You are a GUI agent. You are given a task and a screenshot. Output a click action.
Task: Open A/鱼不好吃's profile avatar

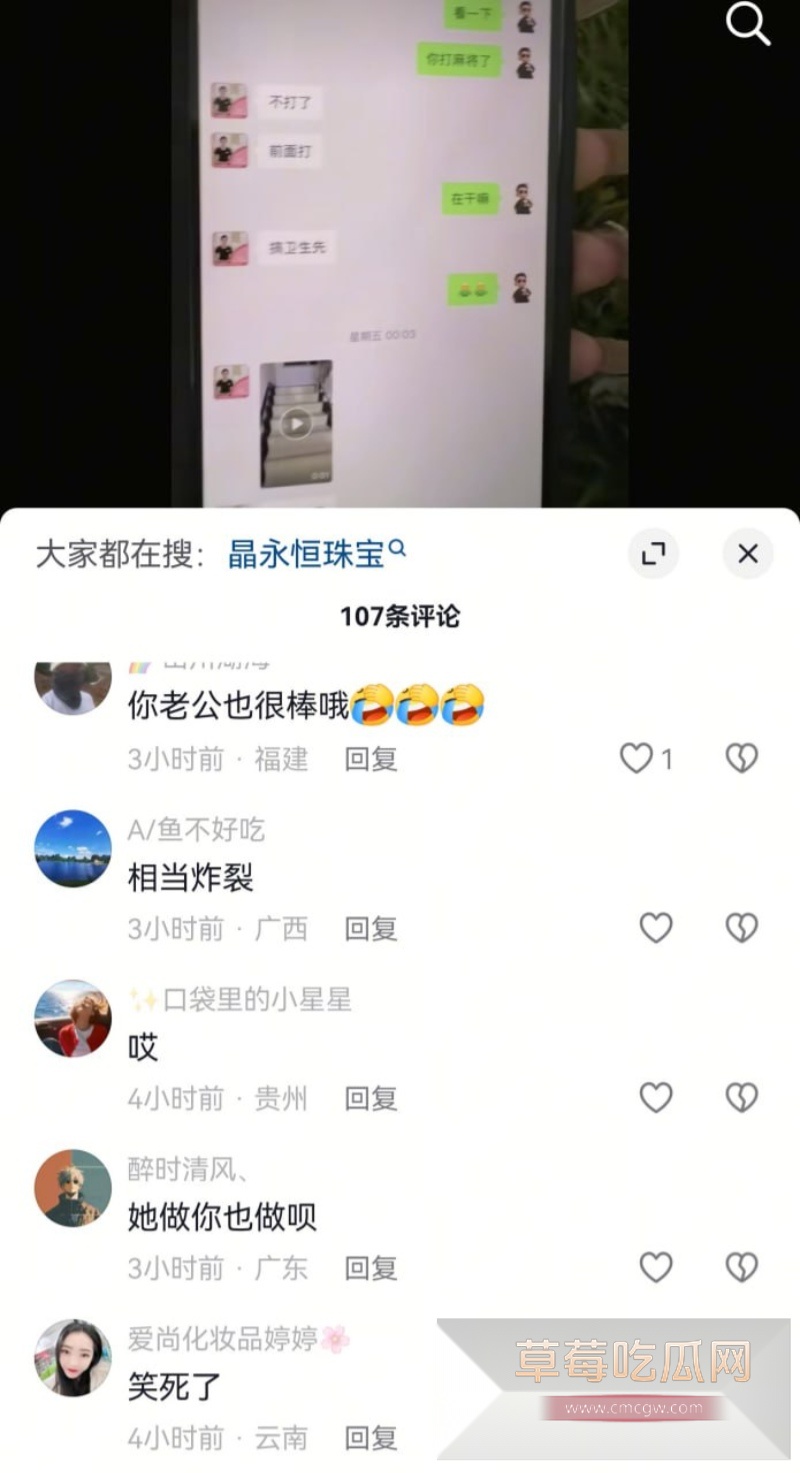point(72,848)
